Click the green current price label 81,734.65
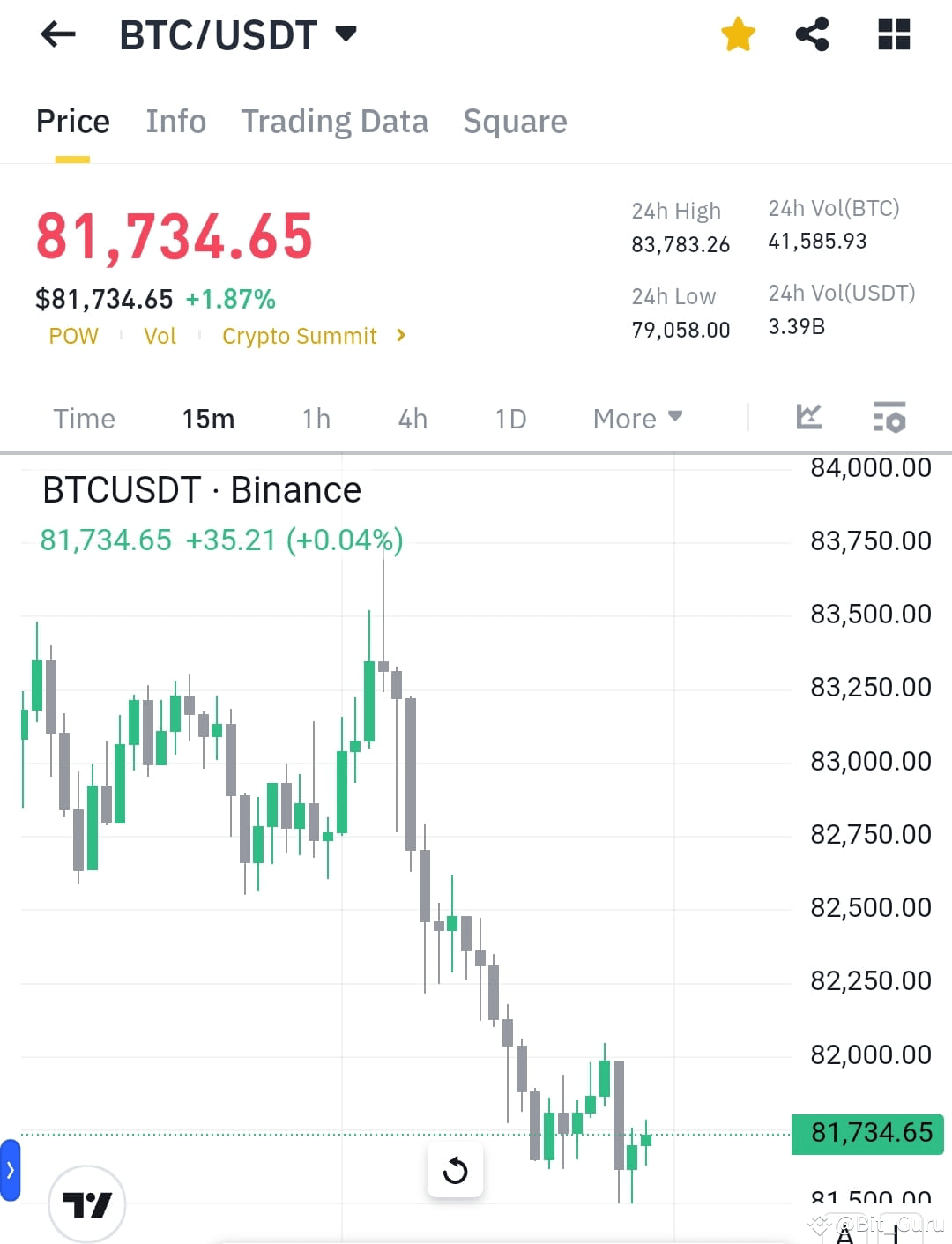 867,1134
